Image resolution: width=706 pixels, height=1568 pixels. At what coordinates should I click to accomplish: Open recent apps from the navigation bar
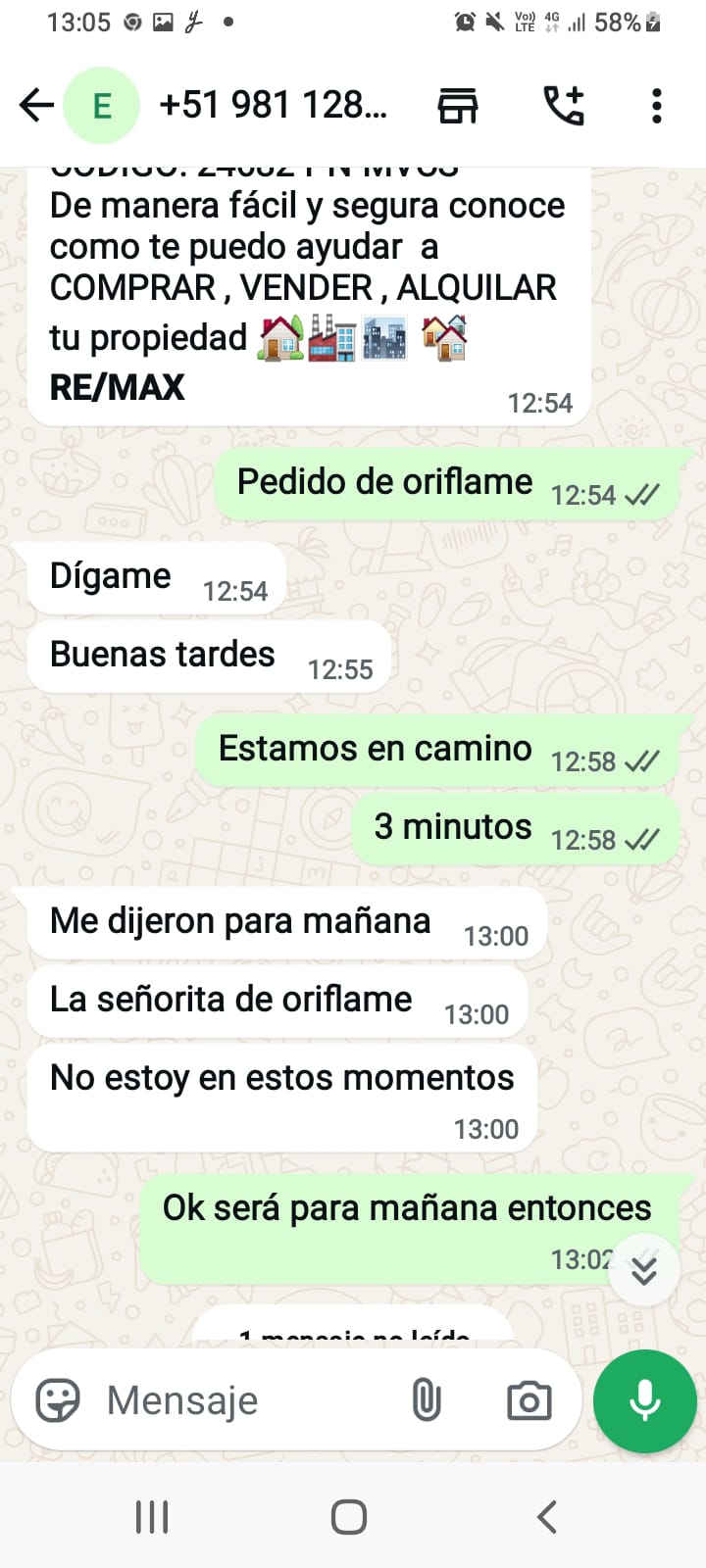[x=152, y=1517]
